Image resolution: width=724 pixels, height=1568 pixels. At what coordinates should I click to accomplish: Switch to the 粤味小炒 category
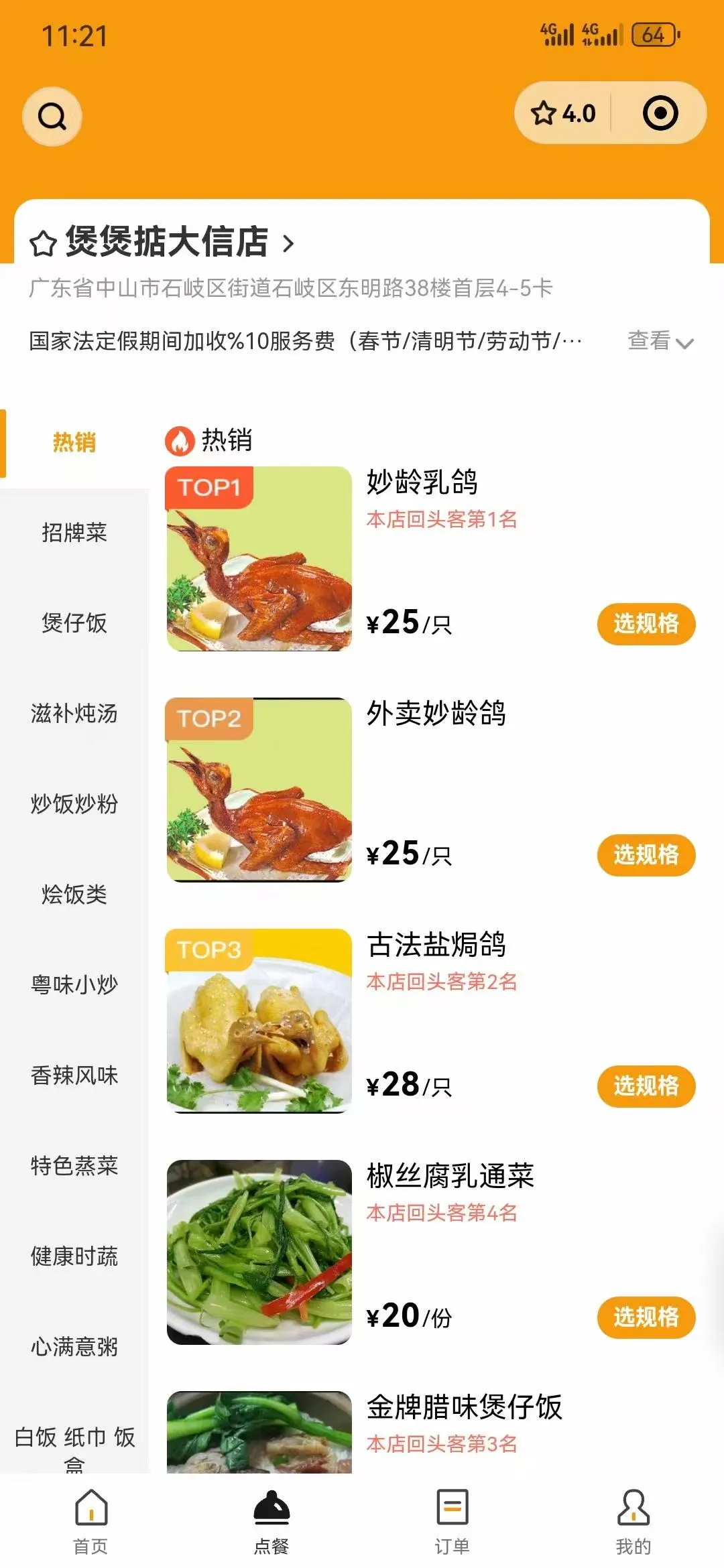pyautogui.click(x=74, y=985)
